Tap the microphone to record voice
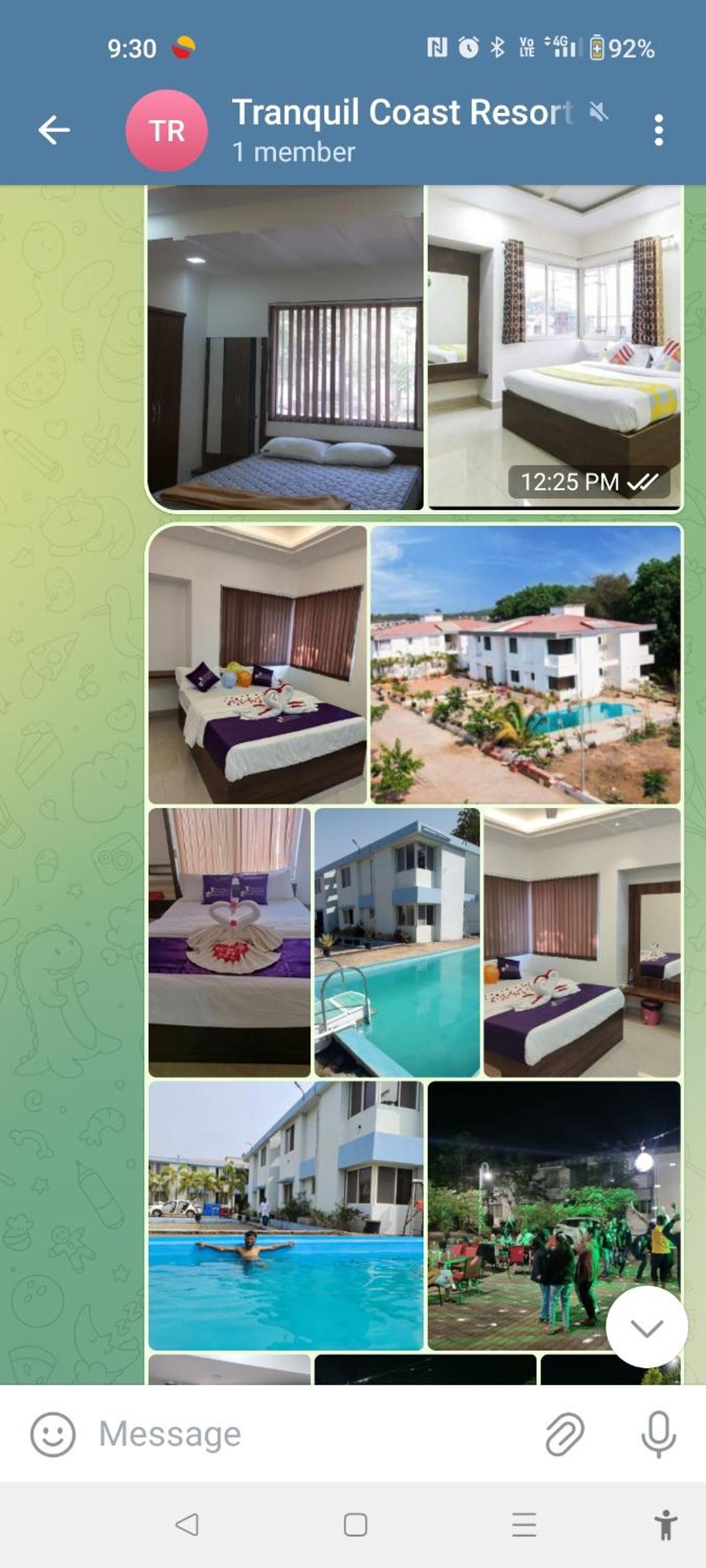The image size is (706, 1568). [658, 1434]
